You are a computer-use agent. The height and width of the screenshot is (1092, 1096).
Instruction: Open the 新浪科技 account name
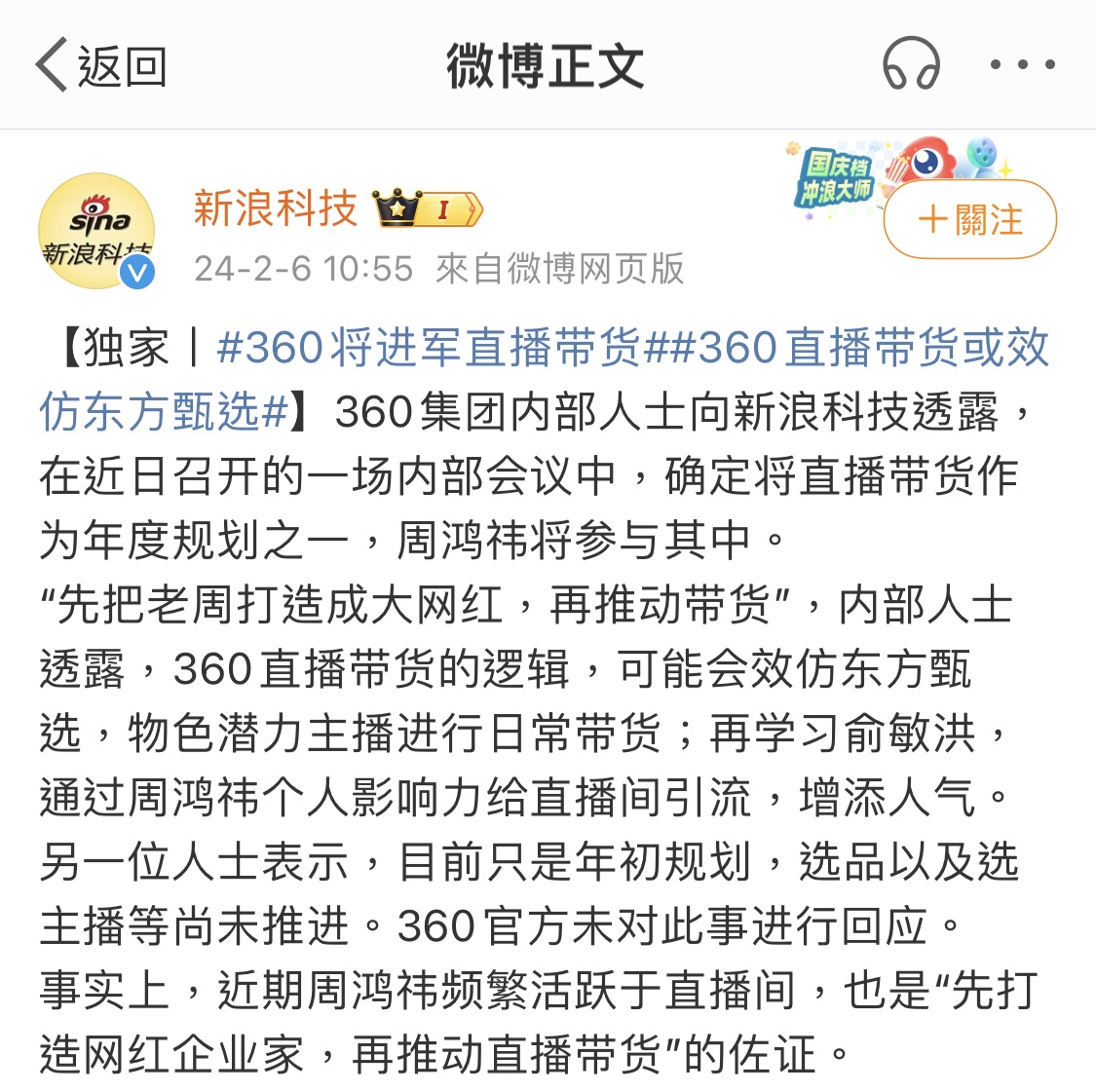[x=276, y=208]
